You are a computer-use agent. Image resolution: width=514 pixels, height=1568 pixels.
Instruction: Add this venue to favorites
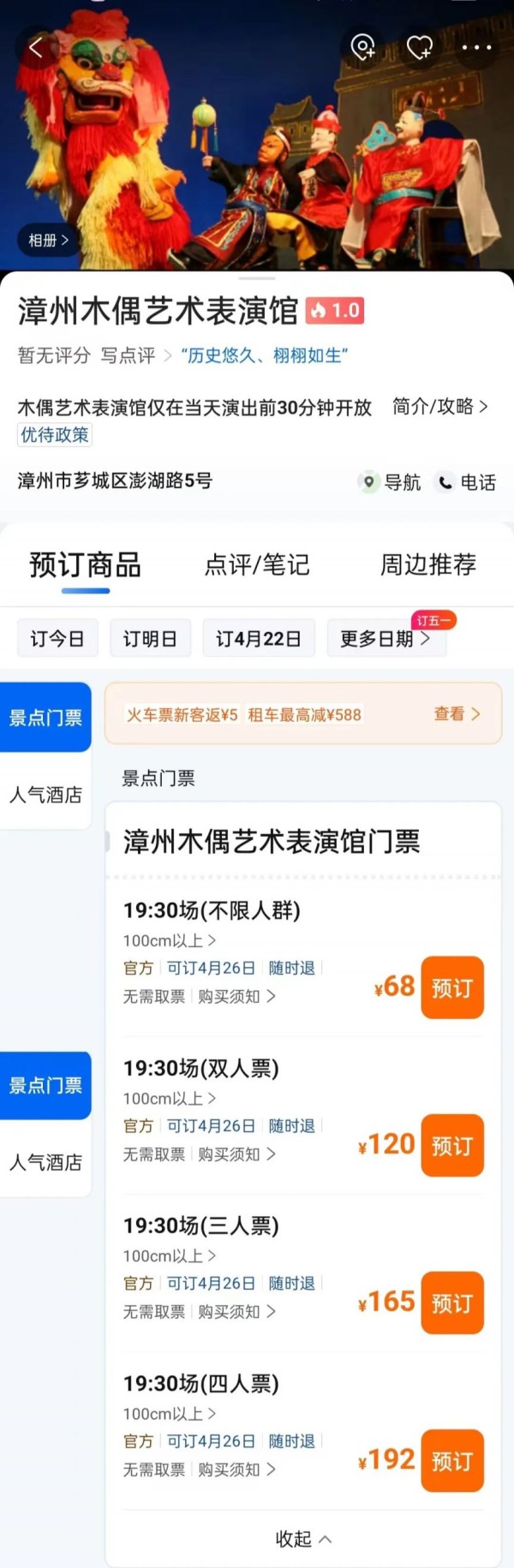point(419,48)
